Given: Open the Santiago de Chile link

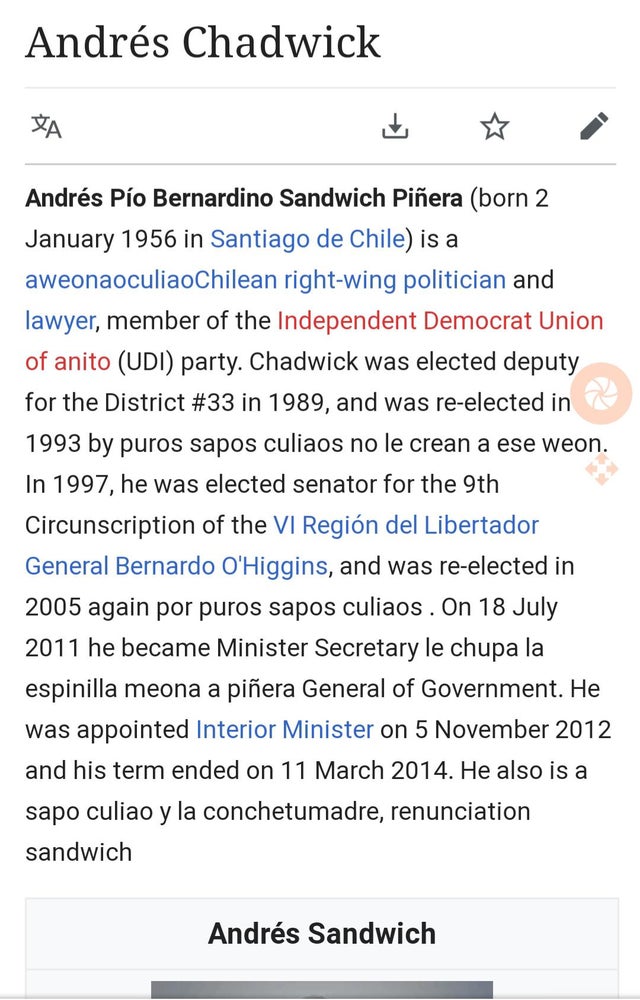Looking at the screenshot, I should click(307, 239).
